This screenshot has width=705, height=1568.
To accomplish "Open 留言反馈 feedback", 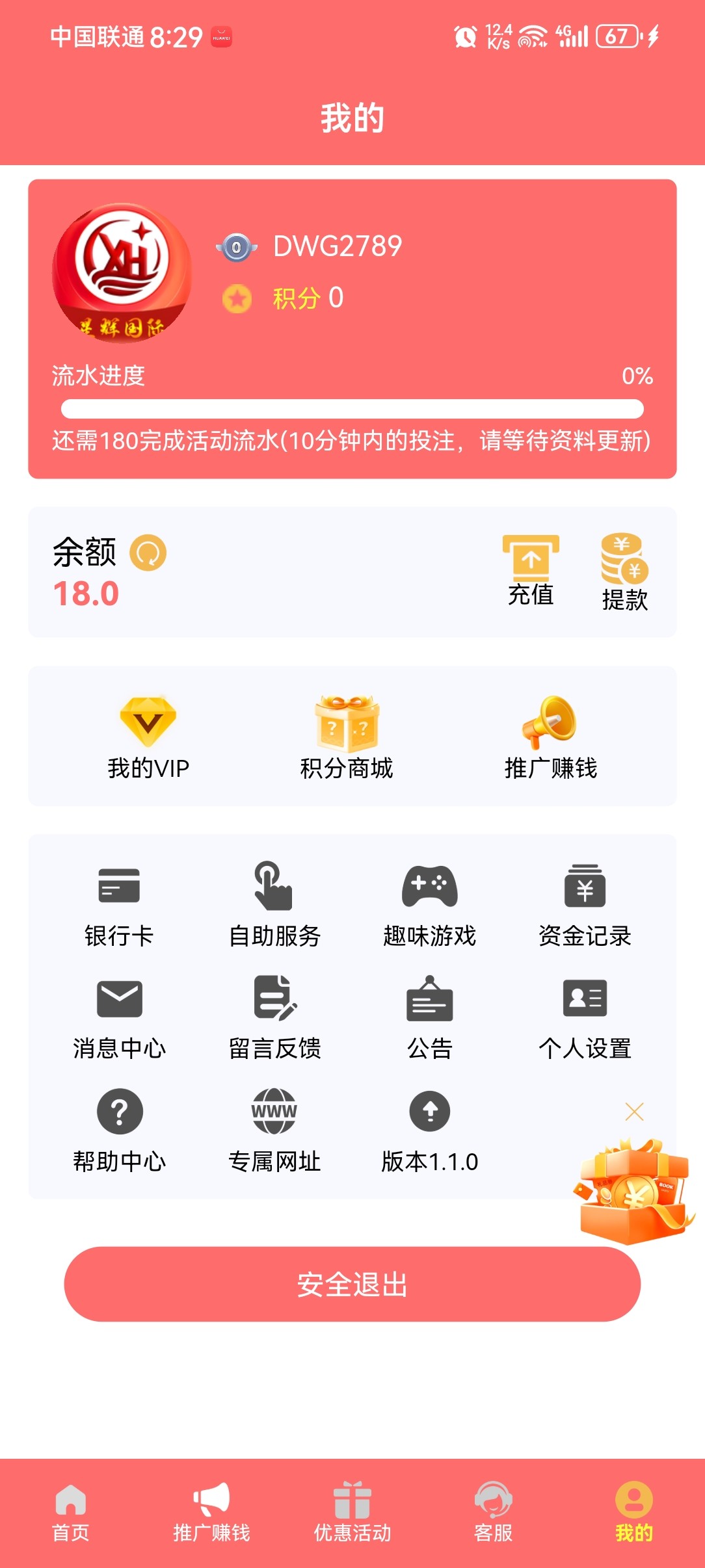I will (x=274, y=1018).
